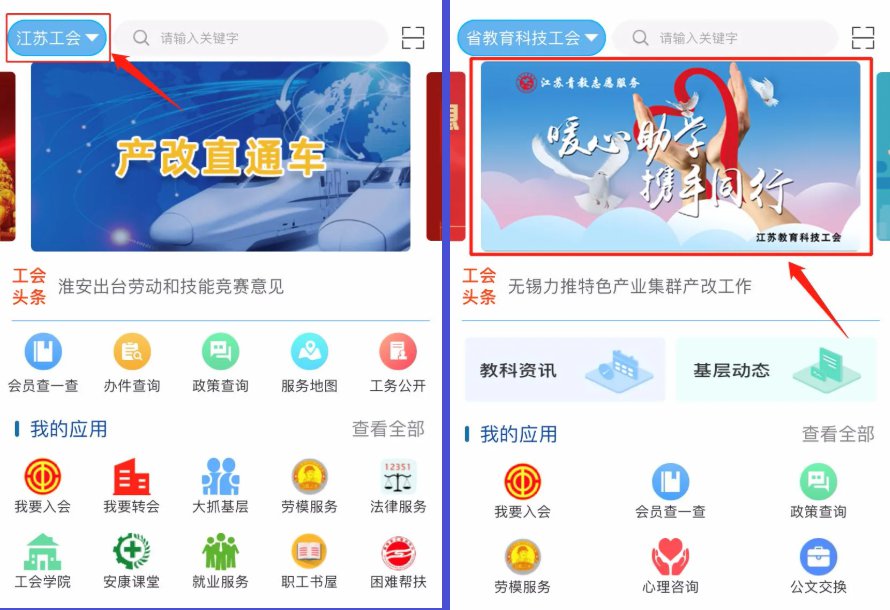Open the 安康课堂 app
The image size is (890, 610).
pos(131,561)
